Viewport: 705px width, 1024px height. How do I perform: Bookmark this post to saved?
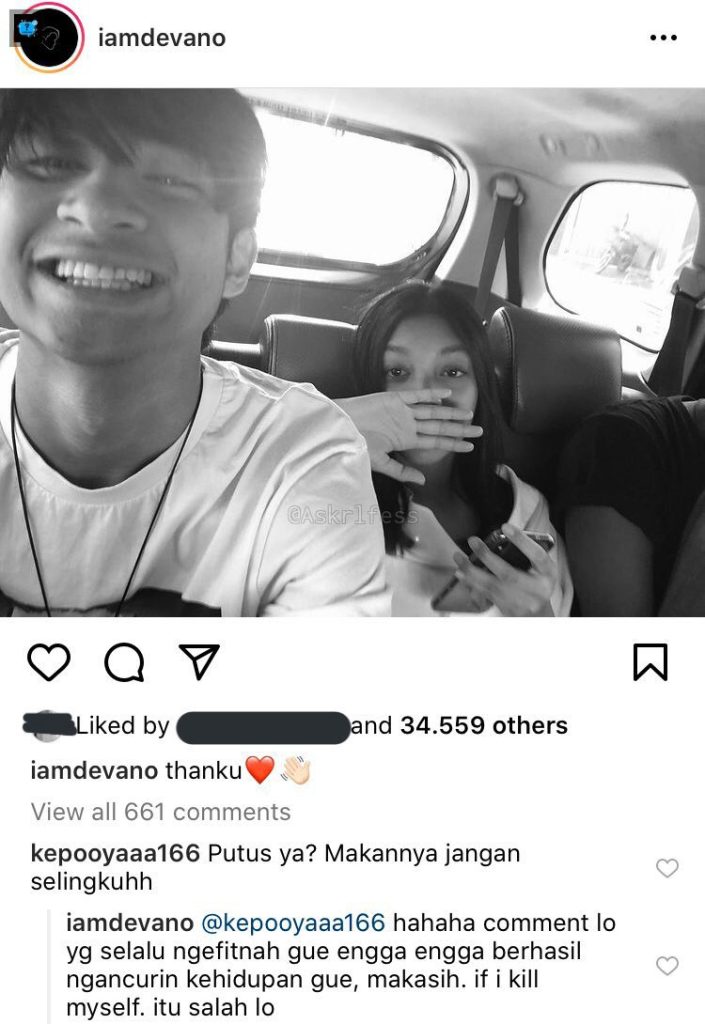650,662
